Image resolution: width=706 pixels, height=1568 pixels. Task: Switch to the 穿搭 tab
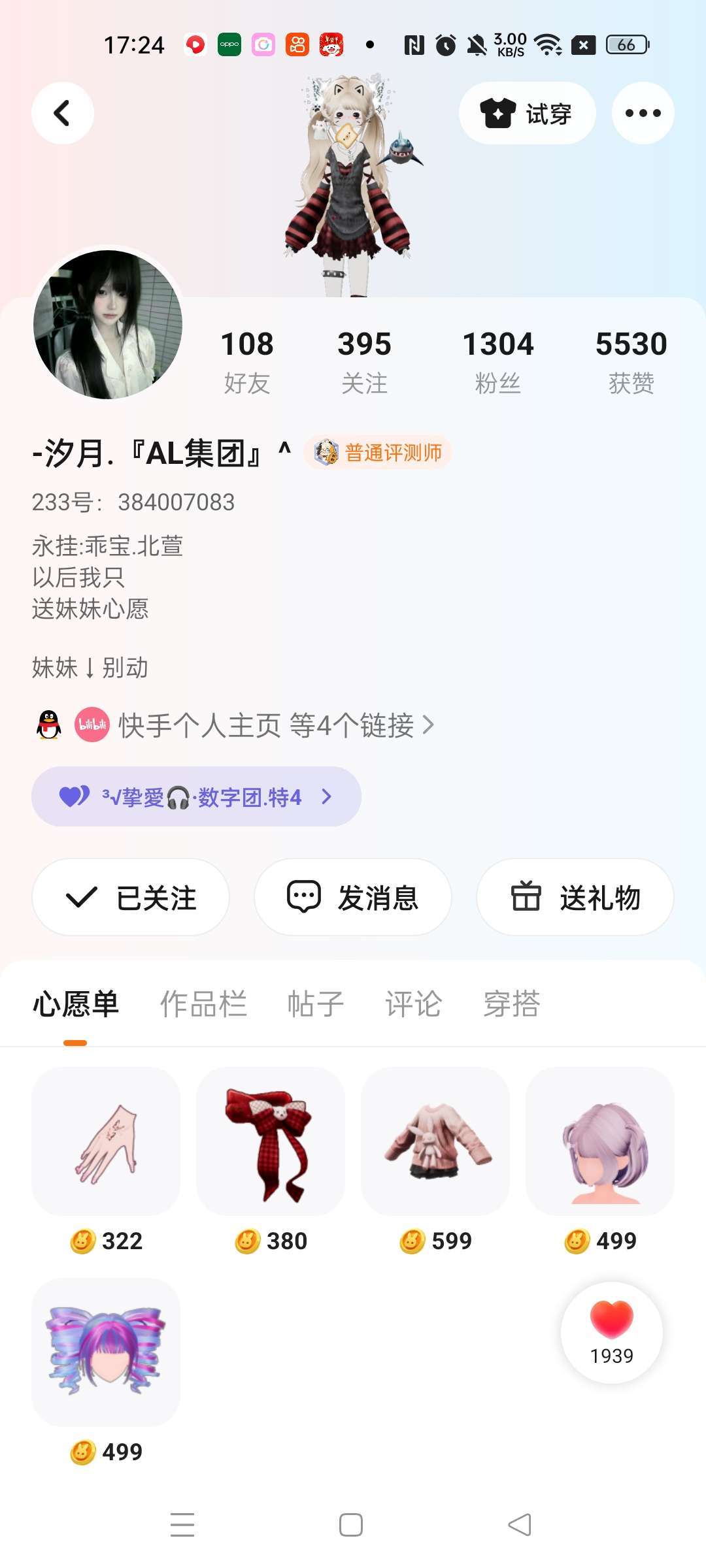click(x=511, y=1004)
